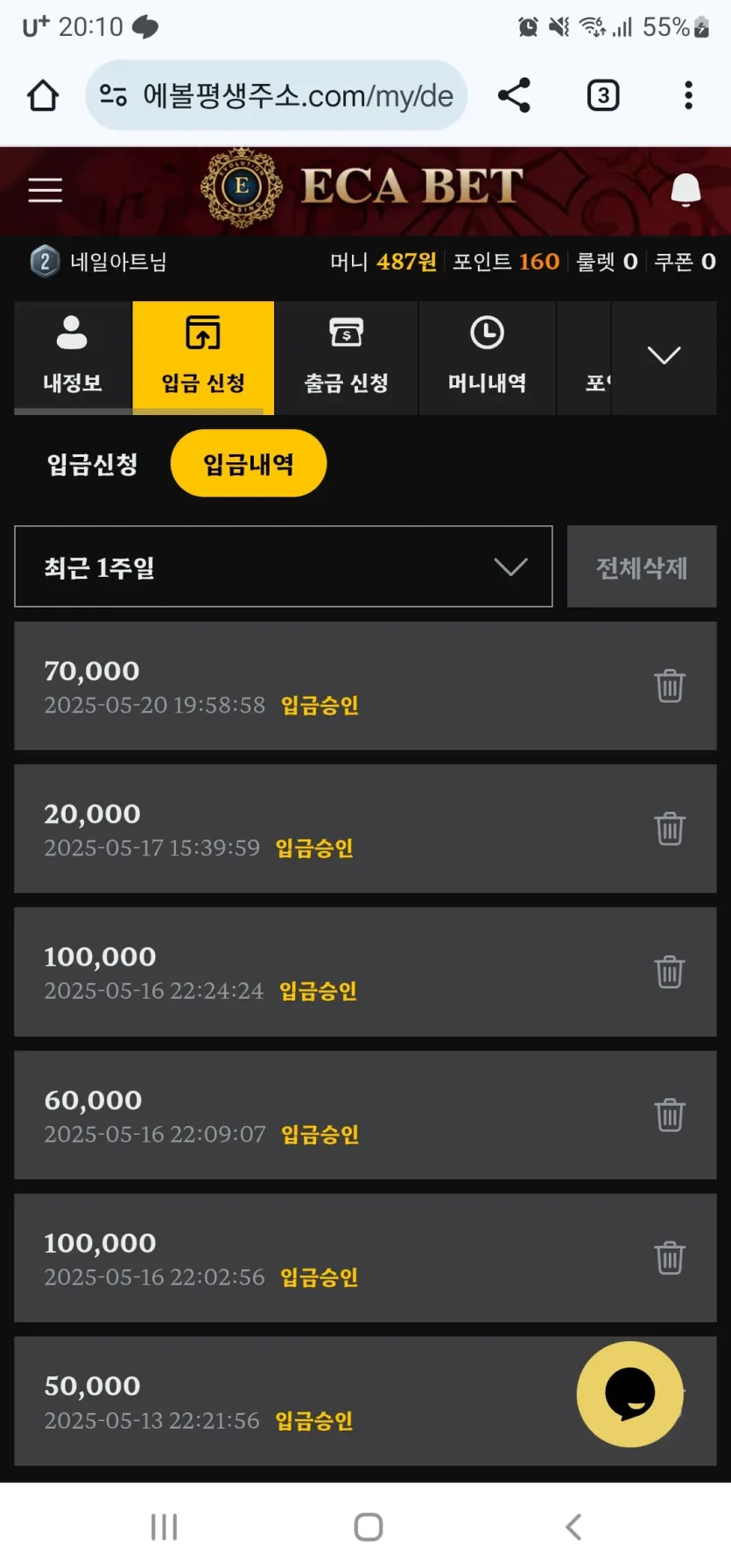Tap the 전체삭제 button
This screenshot has width=731, height=1568.
642,566
